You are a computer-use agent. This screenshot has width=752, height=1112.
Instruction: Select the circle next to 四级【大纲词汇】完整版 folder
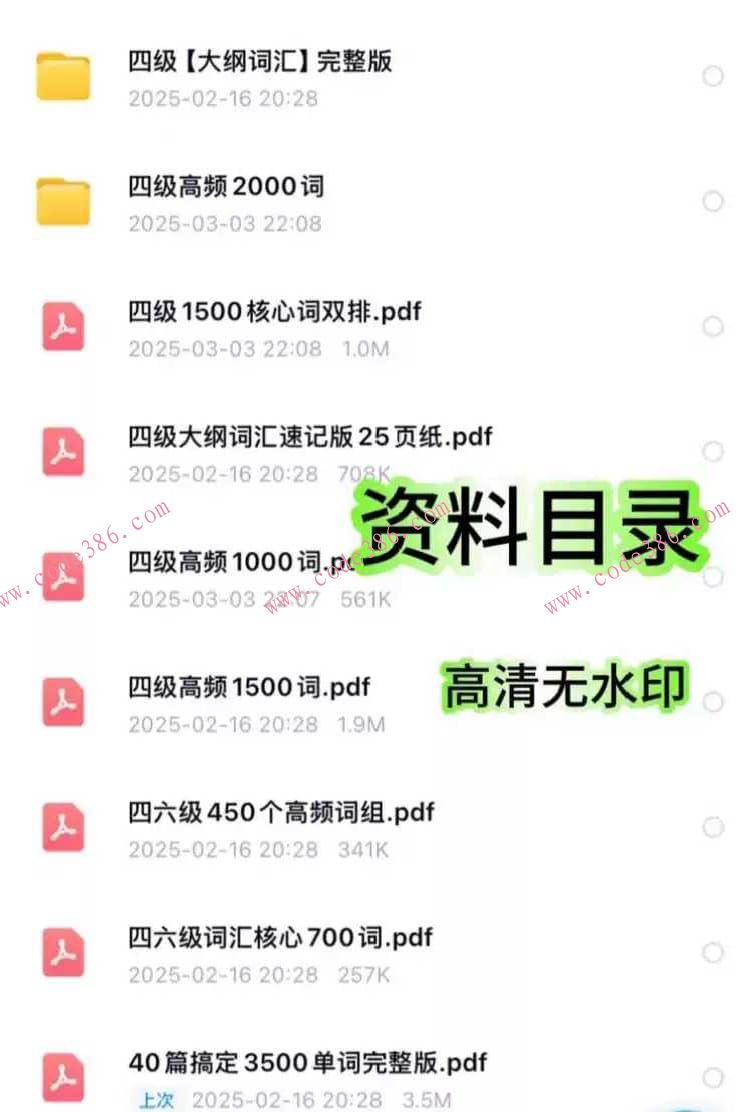[x=711, y=76]
